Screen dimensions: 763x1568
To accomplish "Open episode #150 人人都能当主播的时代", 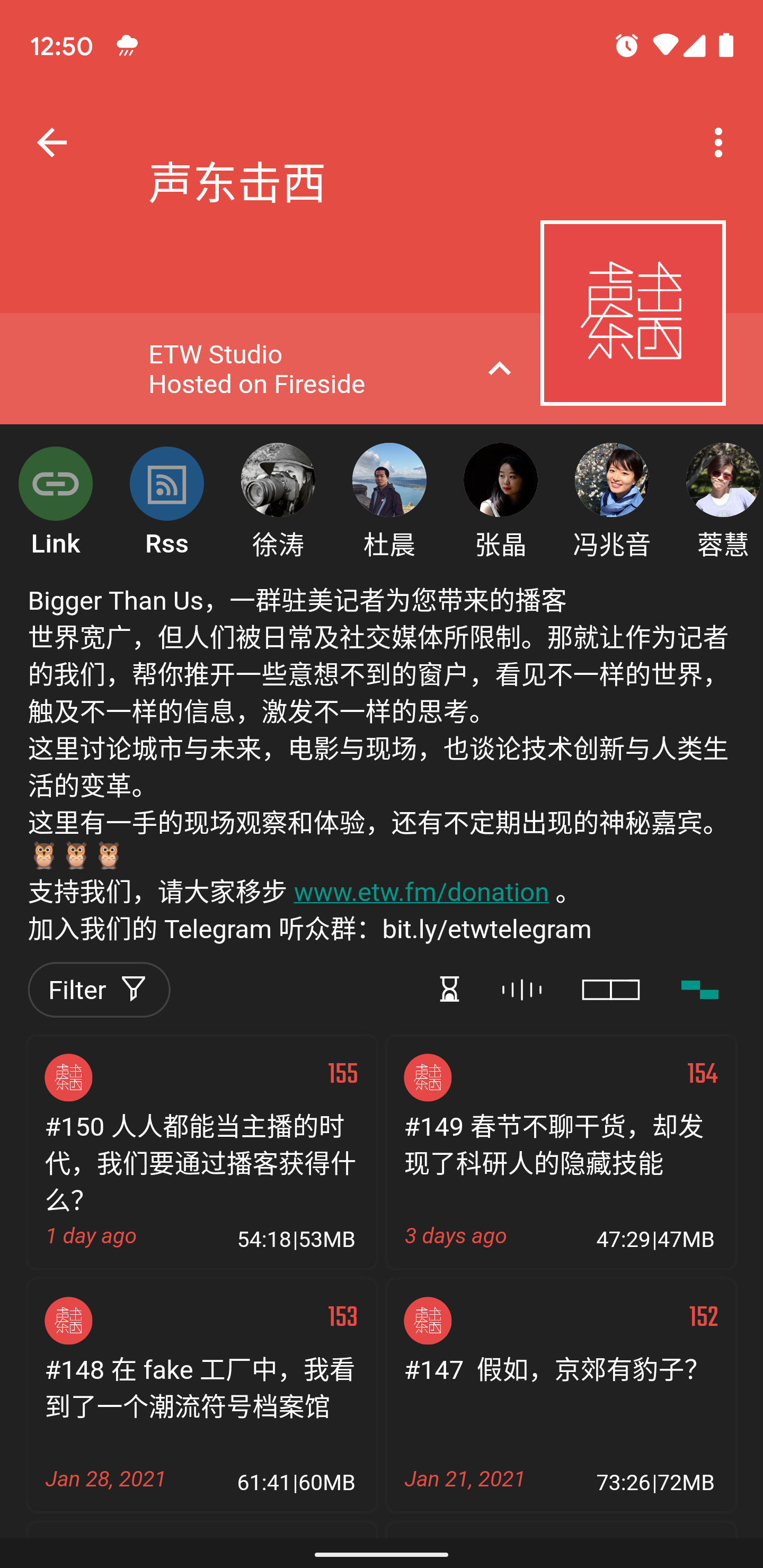I will [x=202, y=1152].
